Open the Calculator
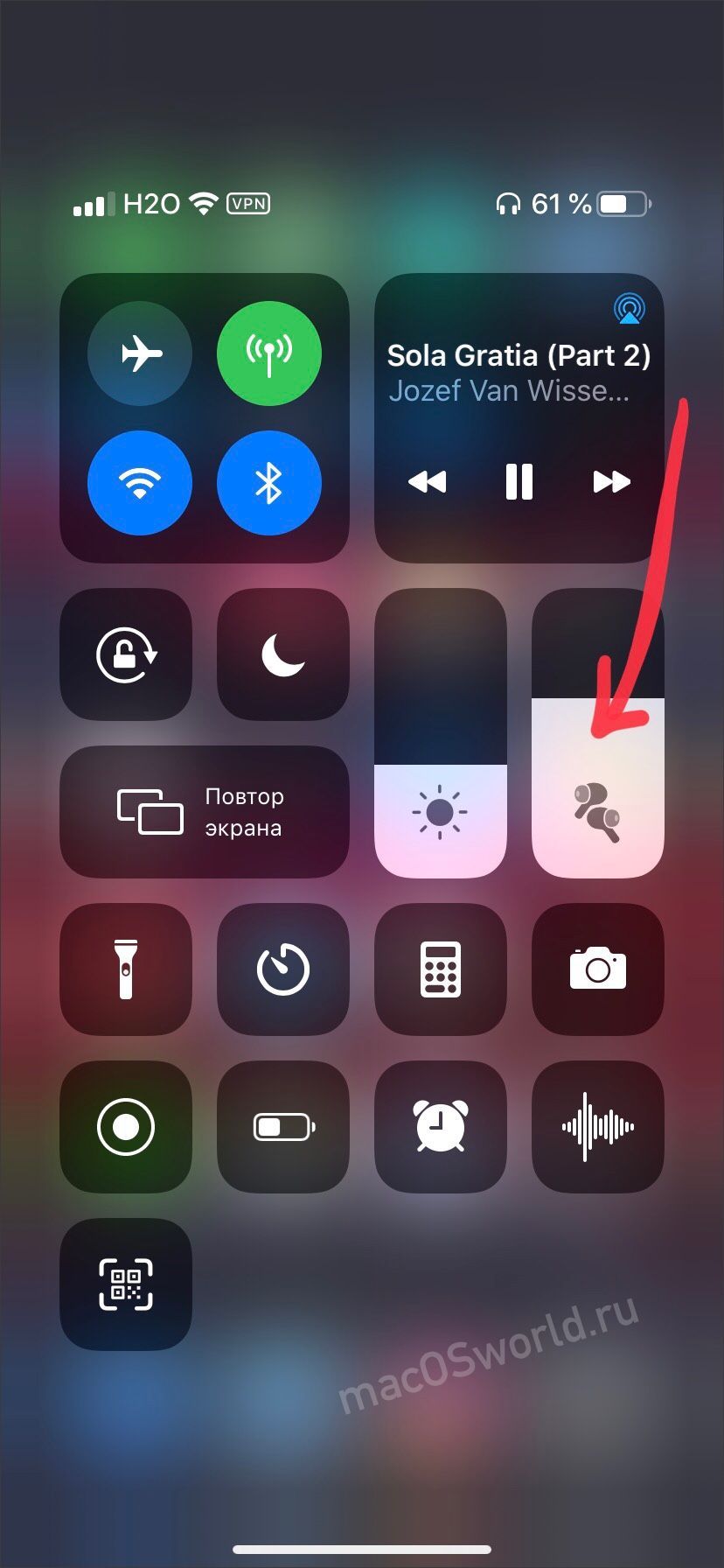This screenshot has width=724, height=1568. (440, 969)
